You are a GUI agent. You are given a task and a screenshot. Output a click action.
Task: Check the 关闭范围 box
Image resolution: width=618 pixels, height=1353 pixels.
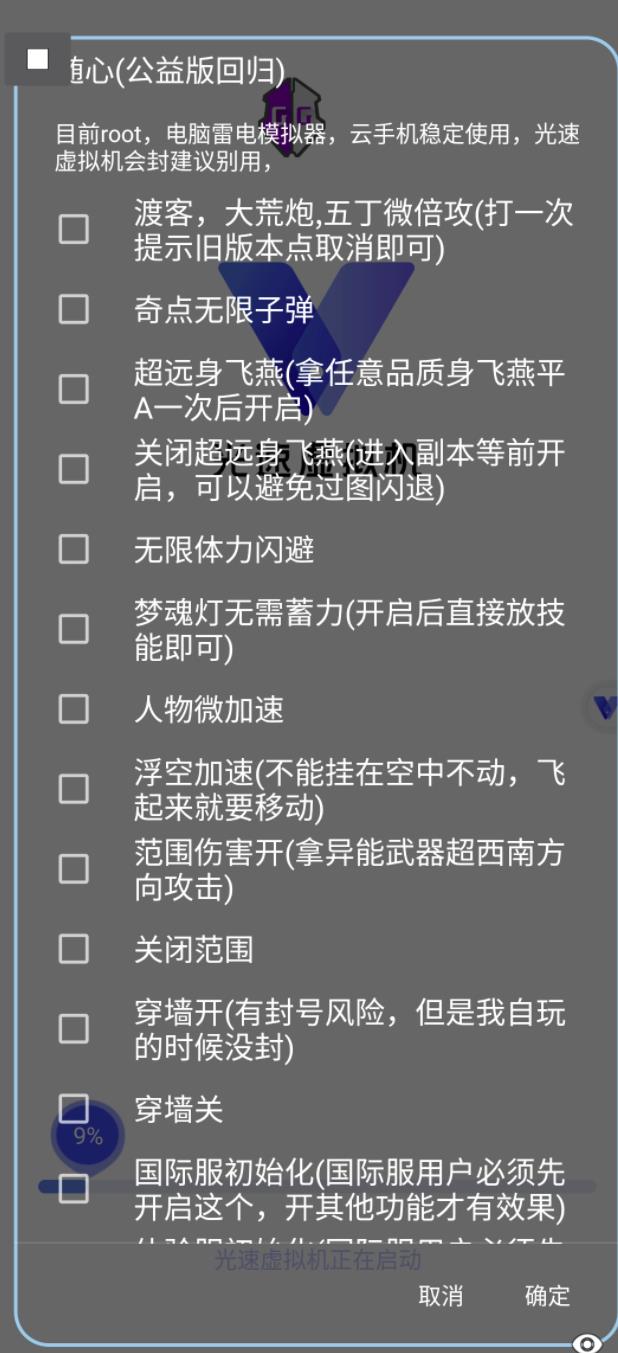pos(74,949)
